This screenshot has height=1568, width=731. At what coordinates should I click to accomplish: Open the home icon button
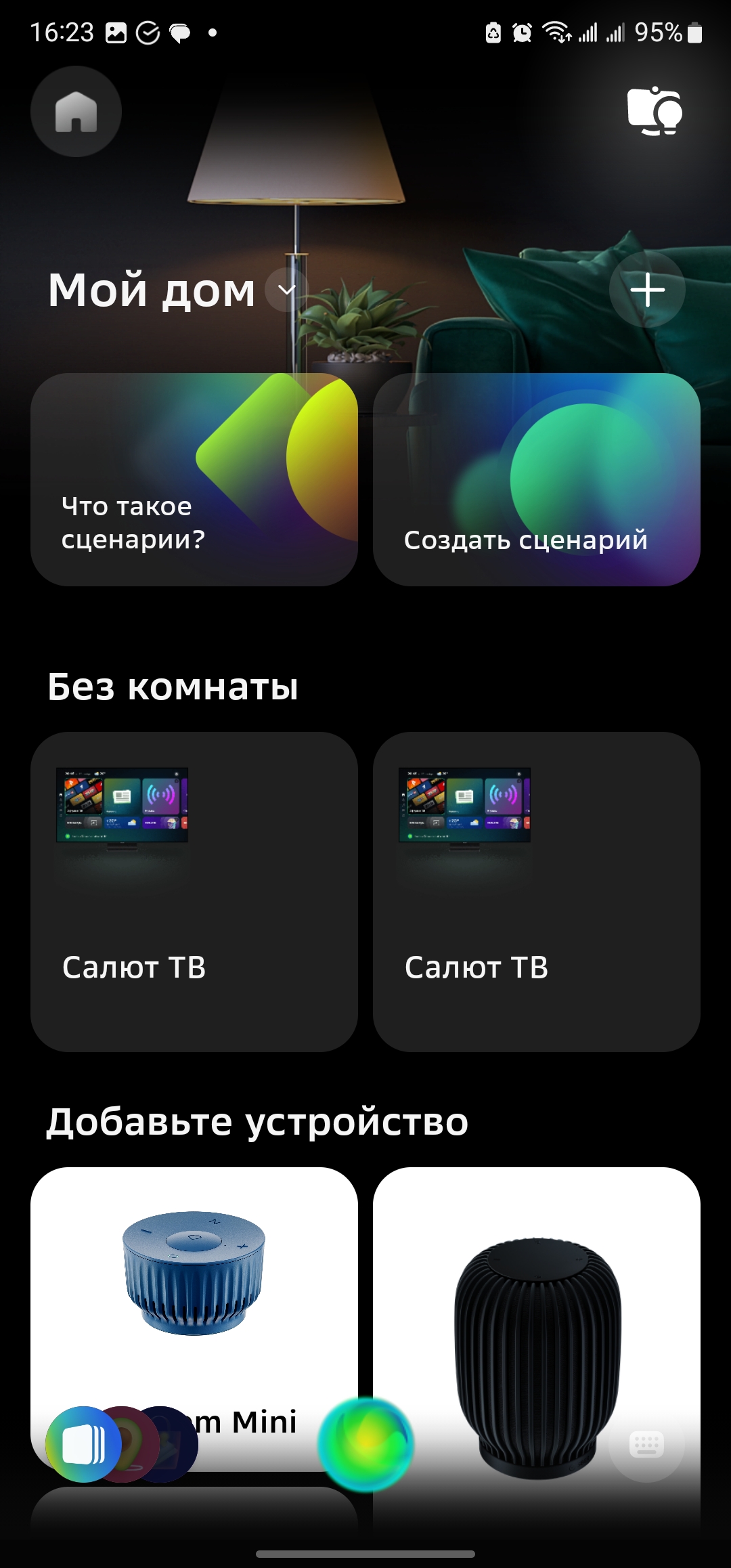tap(76, 111)
